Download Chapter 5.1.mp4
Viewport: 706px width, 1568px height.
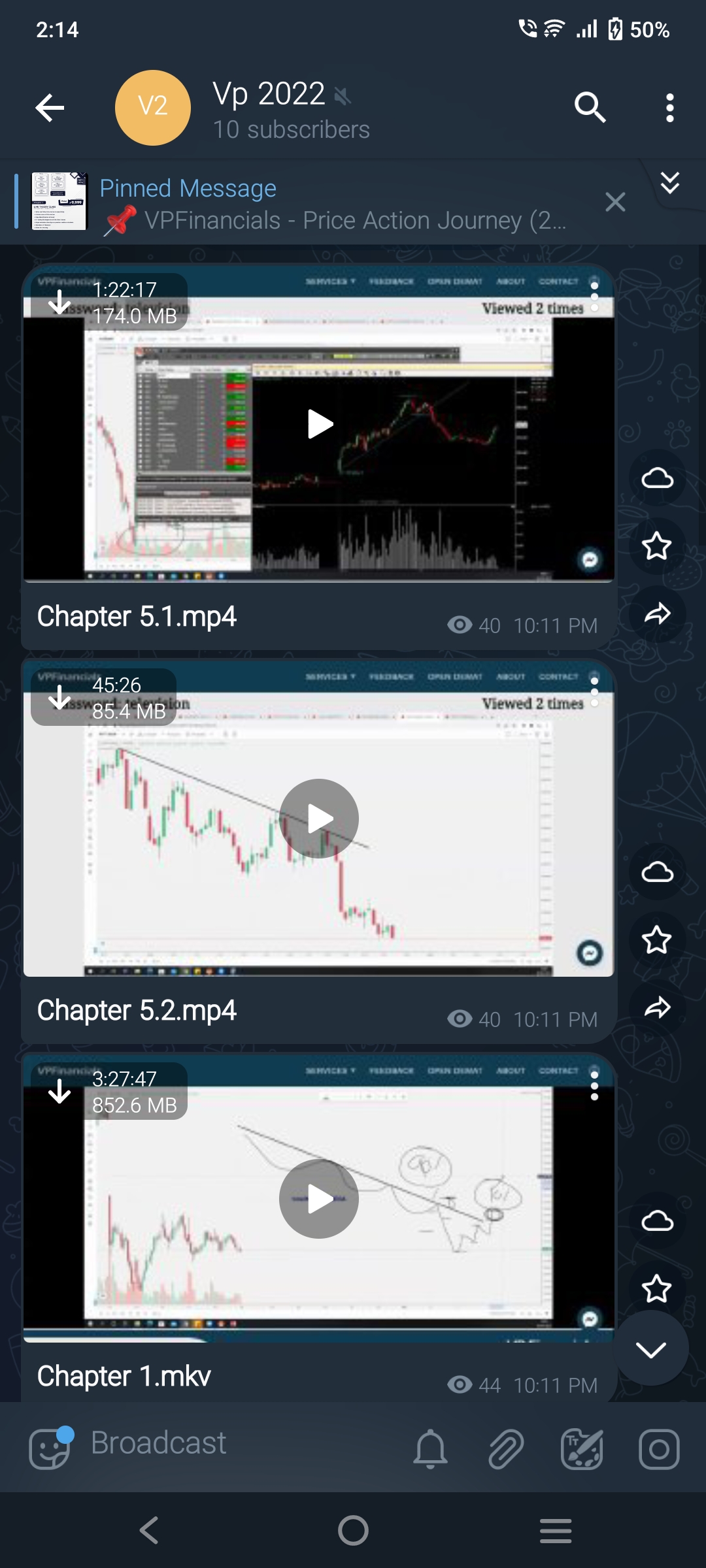click(x=59, y=302)
